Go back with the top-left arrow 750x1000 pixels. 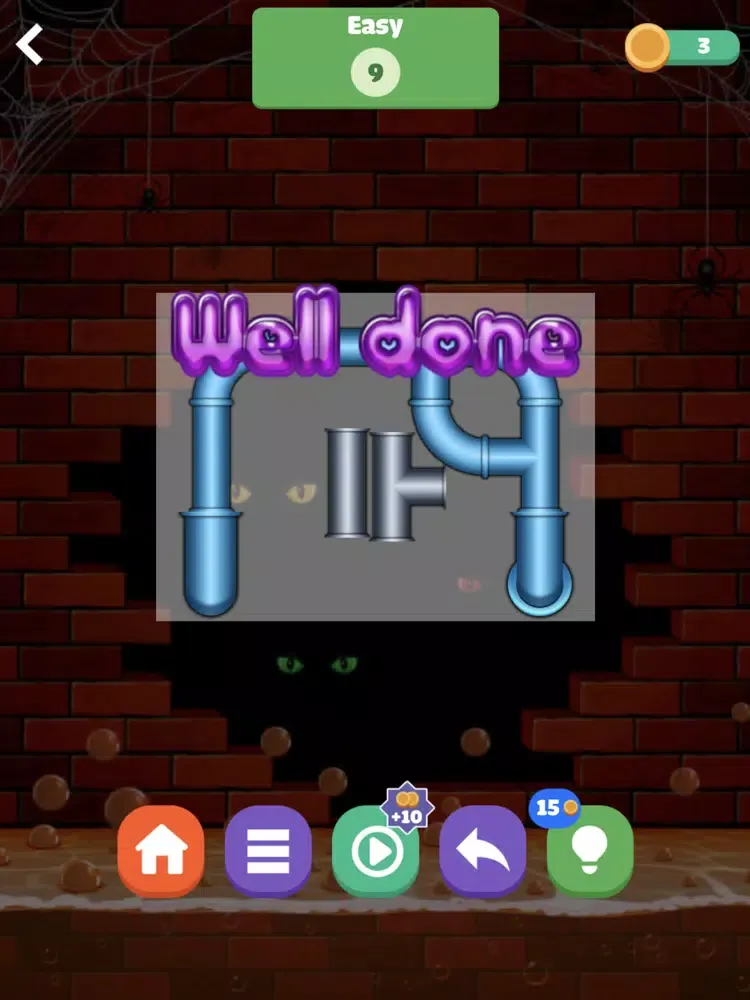pyautogui.click(x=31, y=45)
